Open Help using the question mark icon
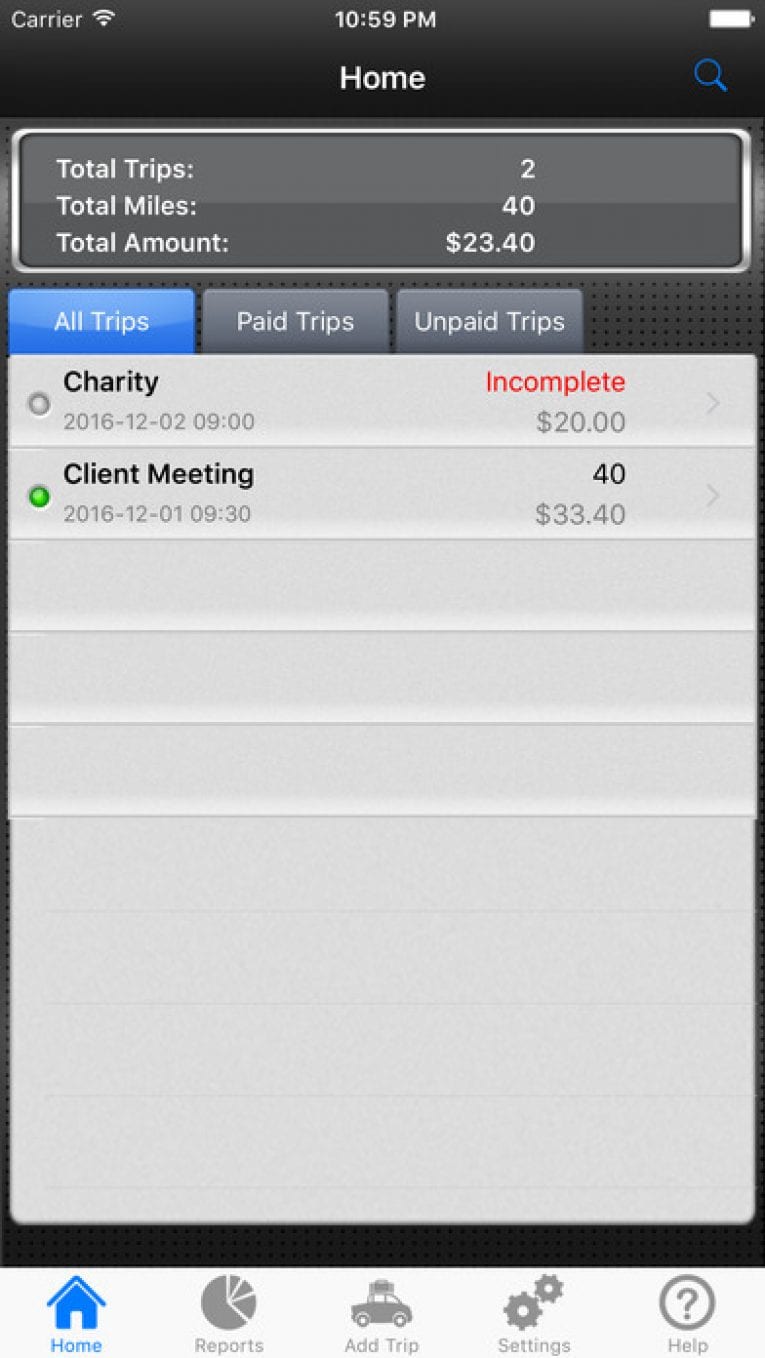The width and height of the screenshot is (765, 1358). tap(686, 1303)
